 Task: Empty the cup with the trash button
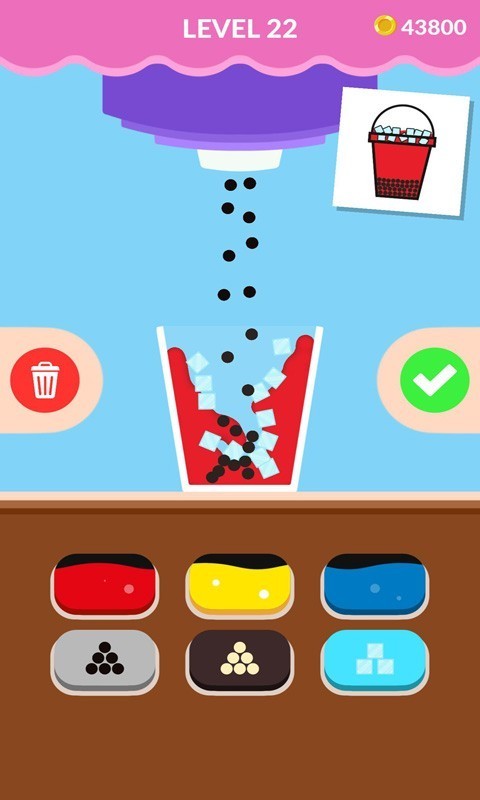click(x=45, y=380)
